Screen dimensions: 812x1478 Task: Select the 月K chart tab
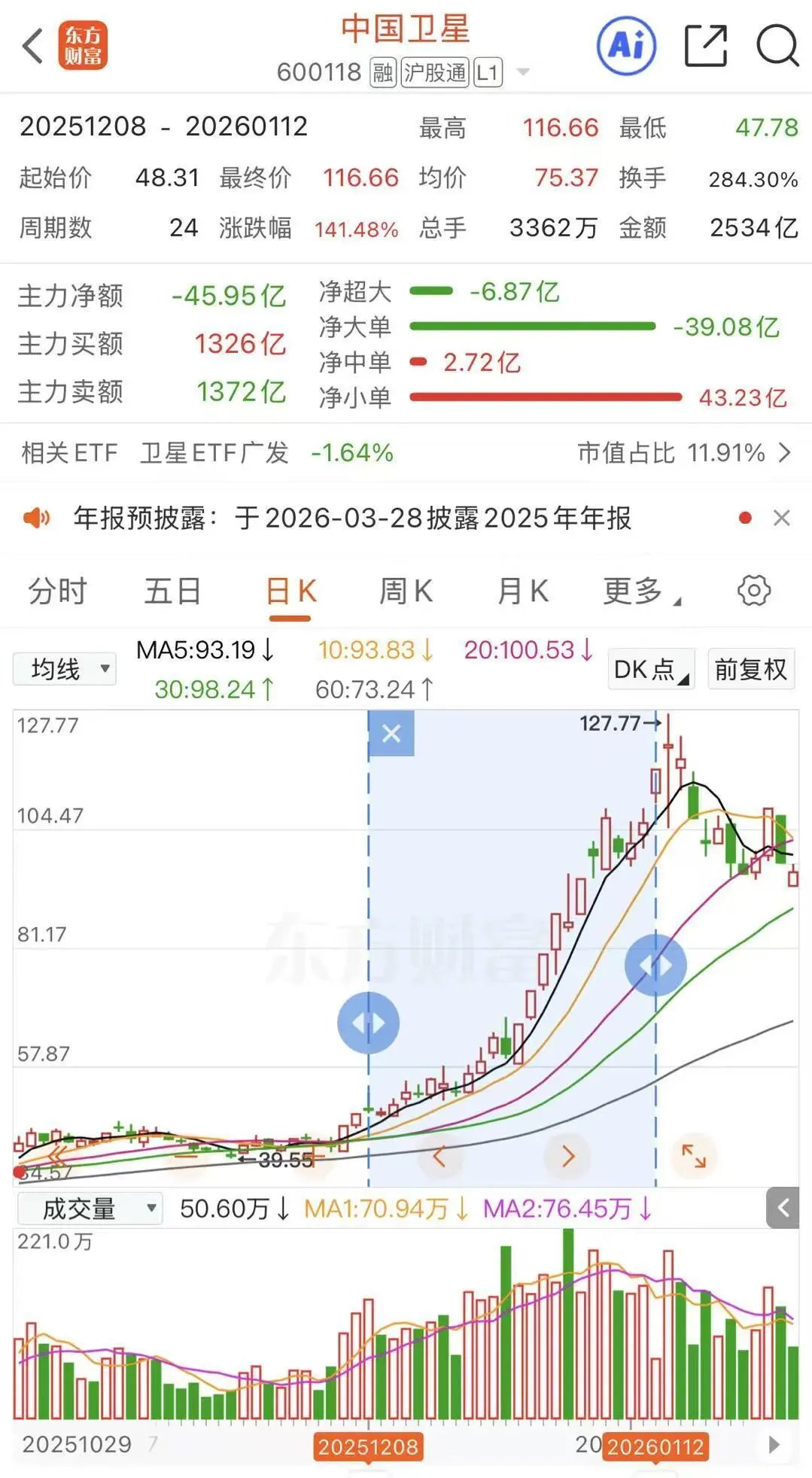click(523, 592)
